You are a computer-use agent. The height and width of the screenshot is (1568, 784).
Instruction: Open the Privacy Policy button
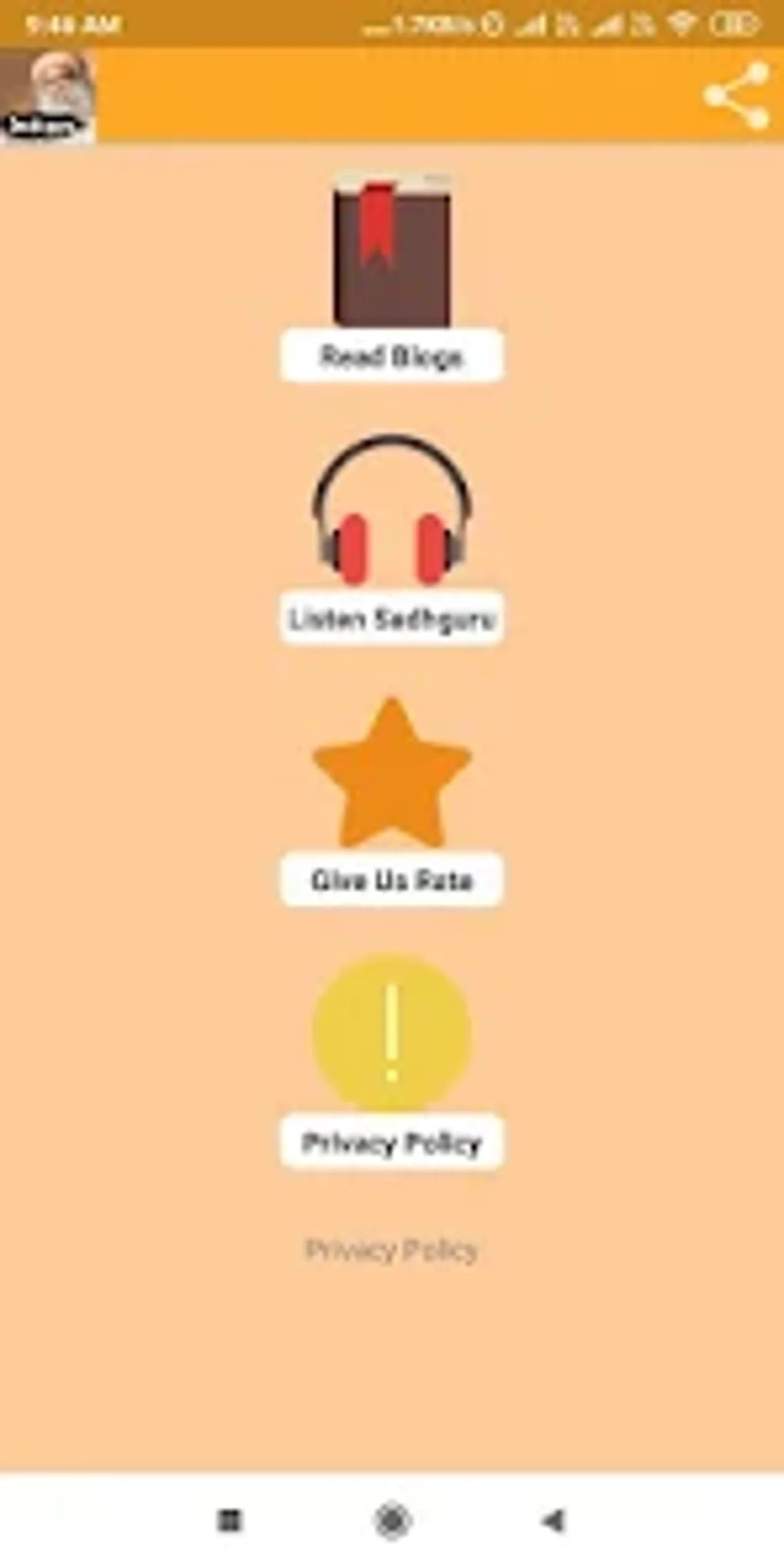tap(391, 1142)
